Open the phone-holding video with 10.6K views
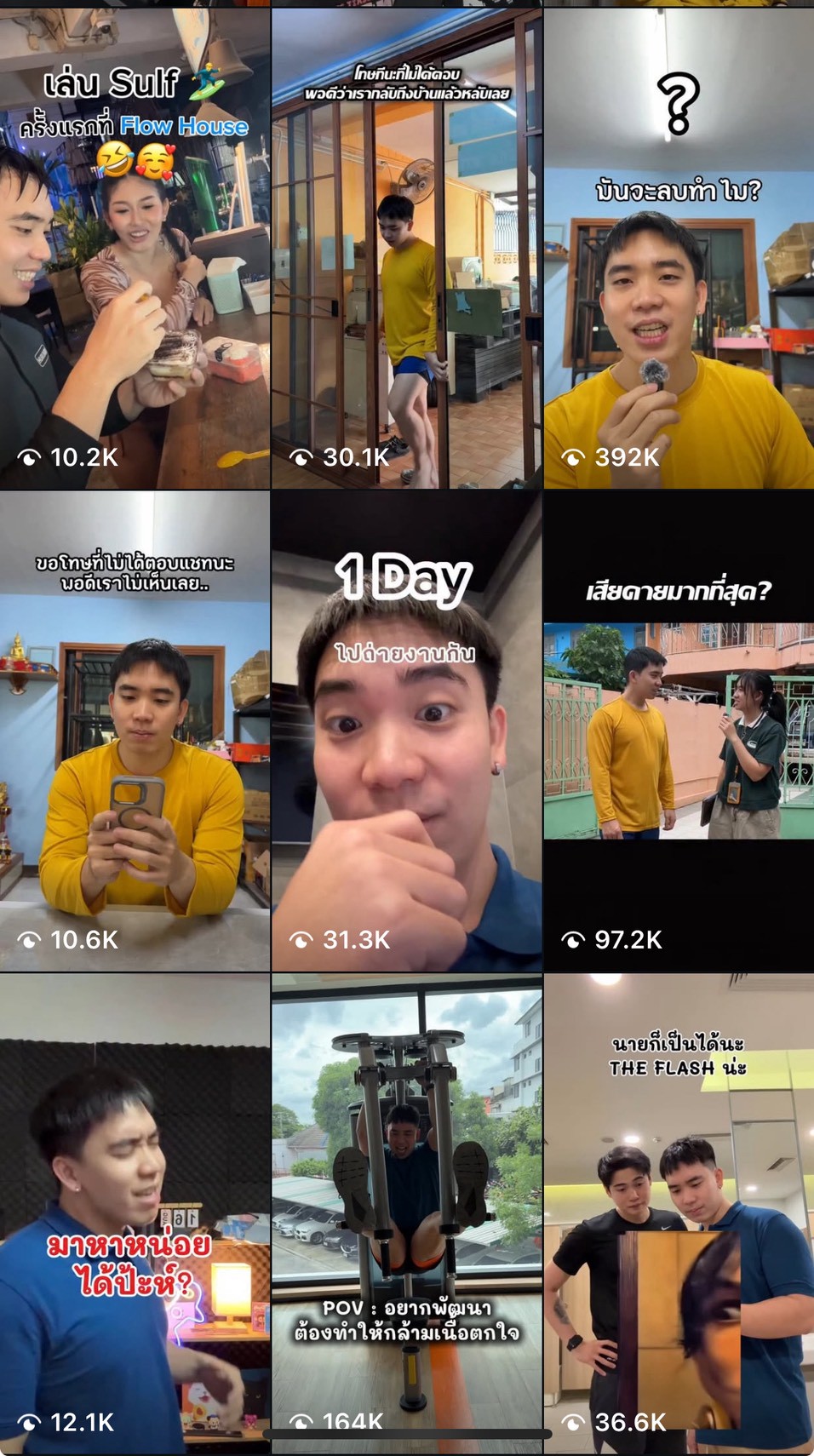The height and width of the screenshot is (1456, 814). click(135, 732)
